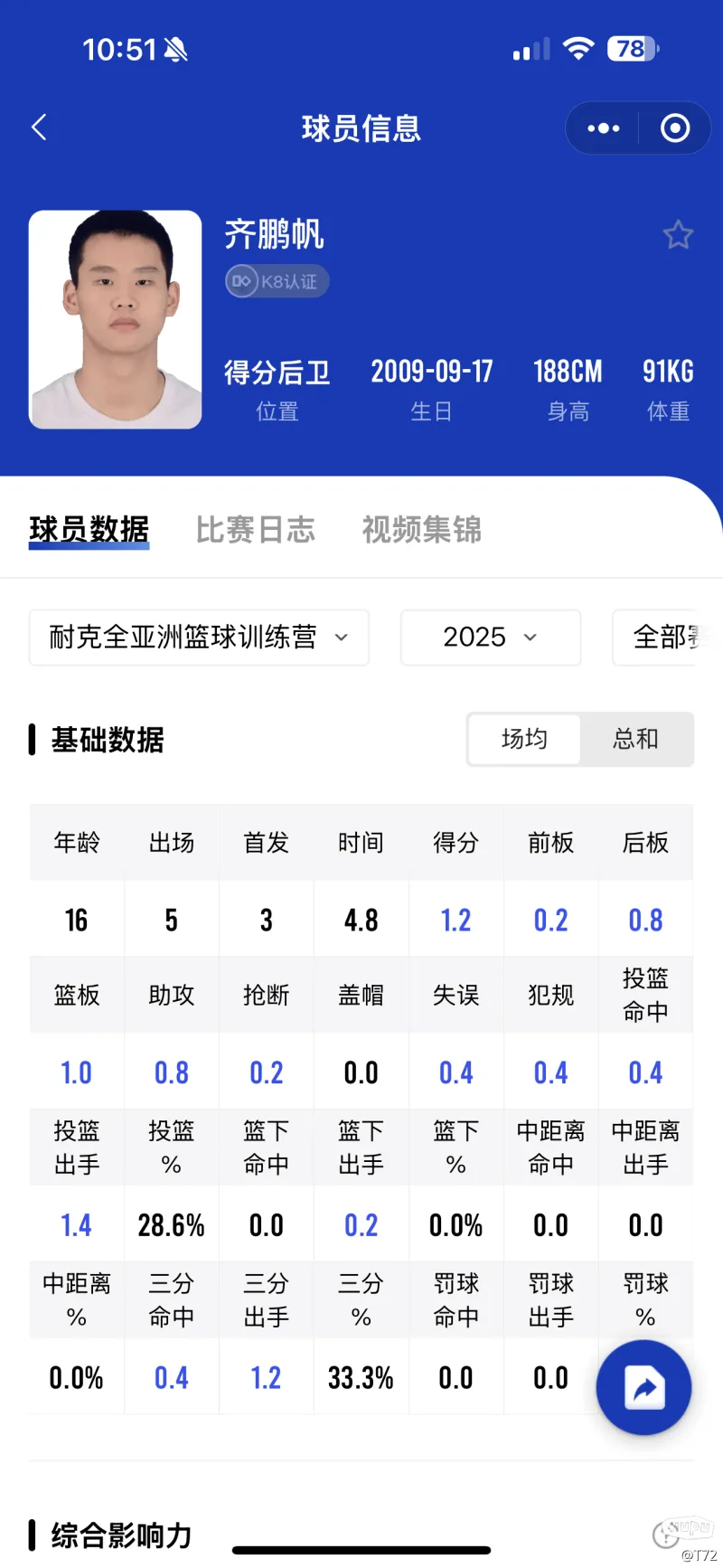Switch the stats to 总和 totals

click(x=635, y=740)
